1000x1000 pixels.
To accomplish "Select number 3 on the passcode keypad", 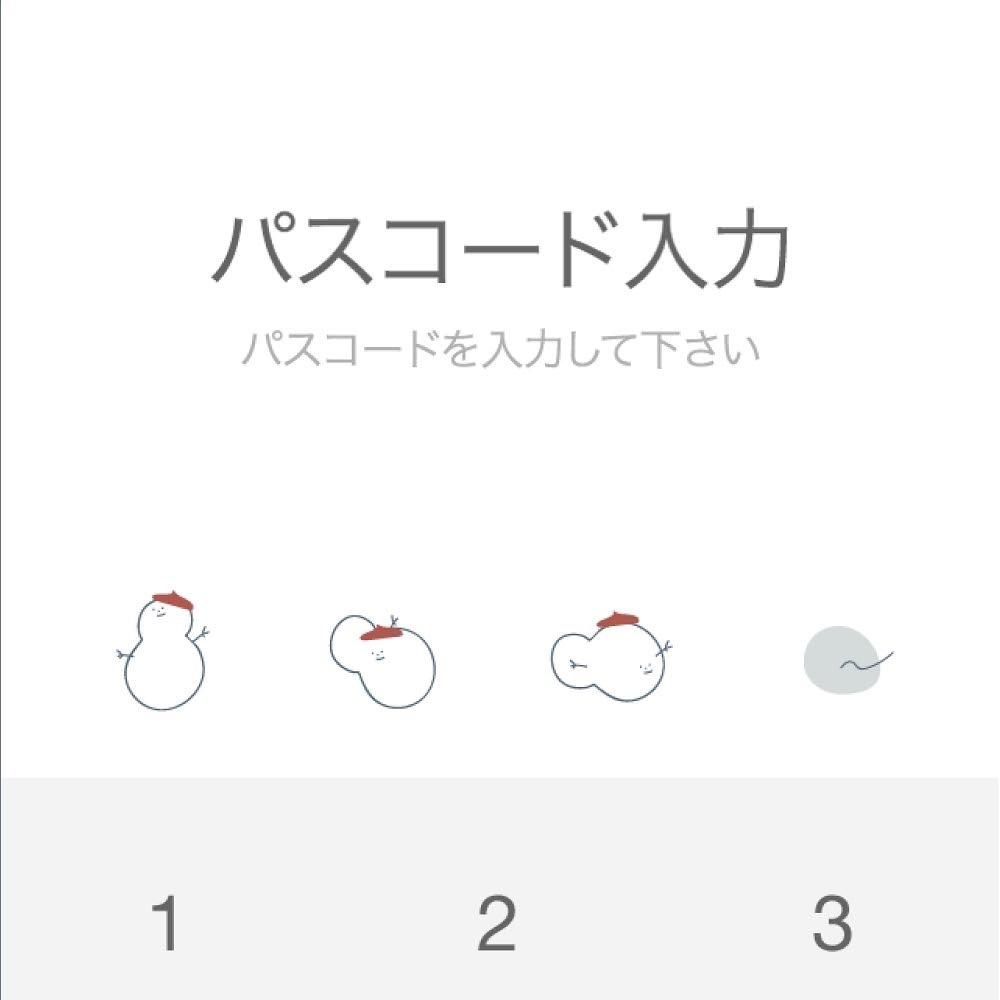I will click(x=831, y=923).
